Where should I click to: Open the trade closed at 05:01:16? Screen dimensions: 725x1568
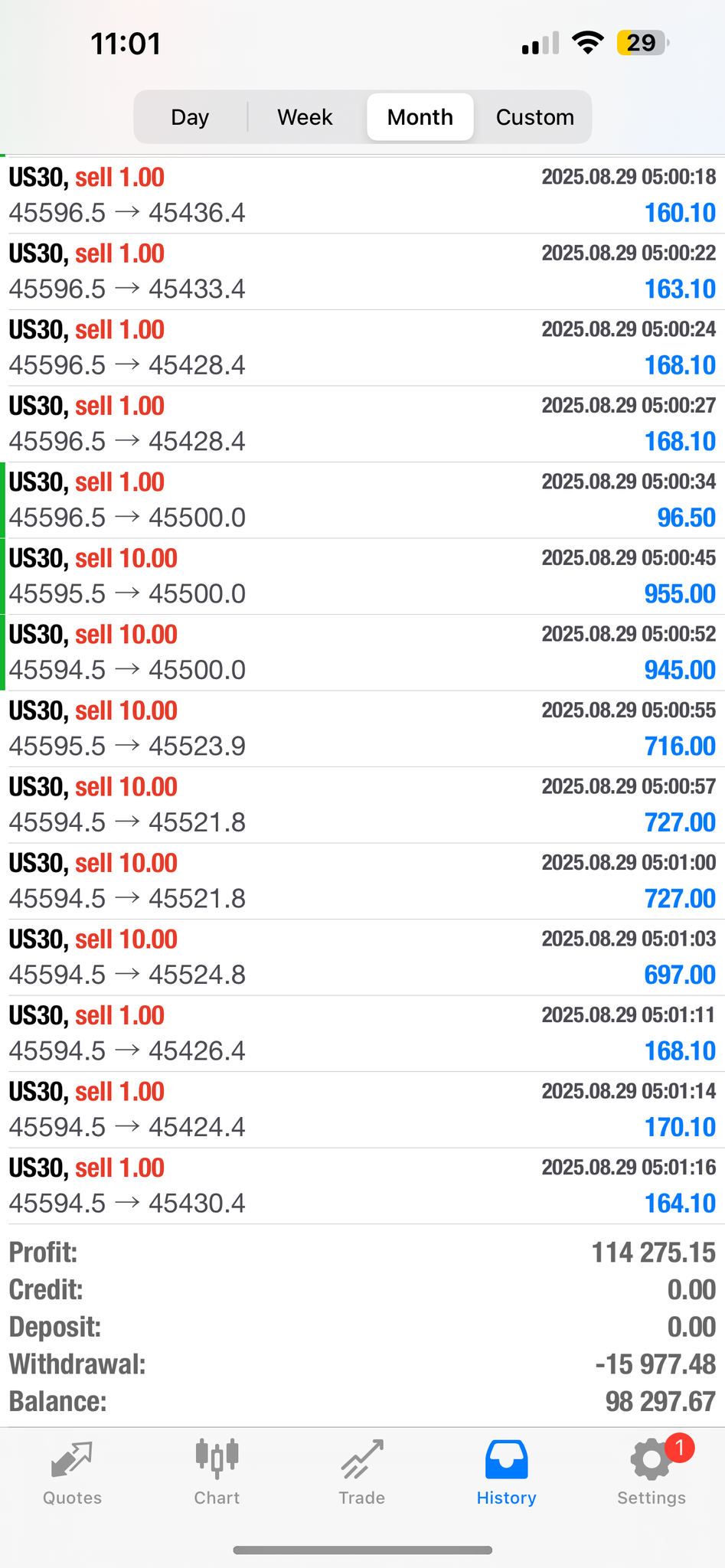(362, 1186)
